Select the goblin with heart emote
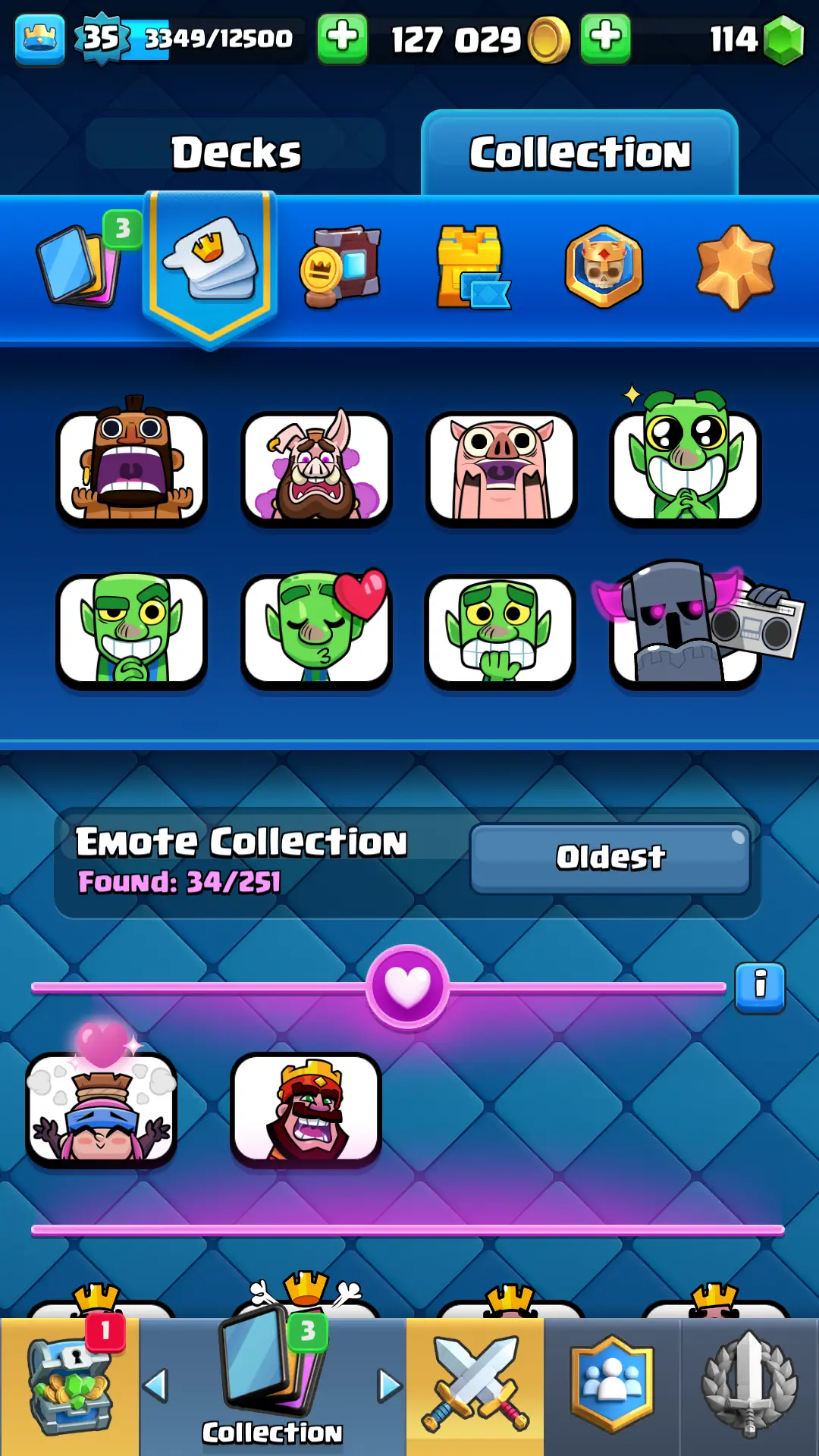 point(316,629)
